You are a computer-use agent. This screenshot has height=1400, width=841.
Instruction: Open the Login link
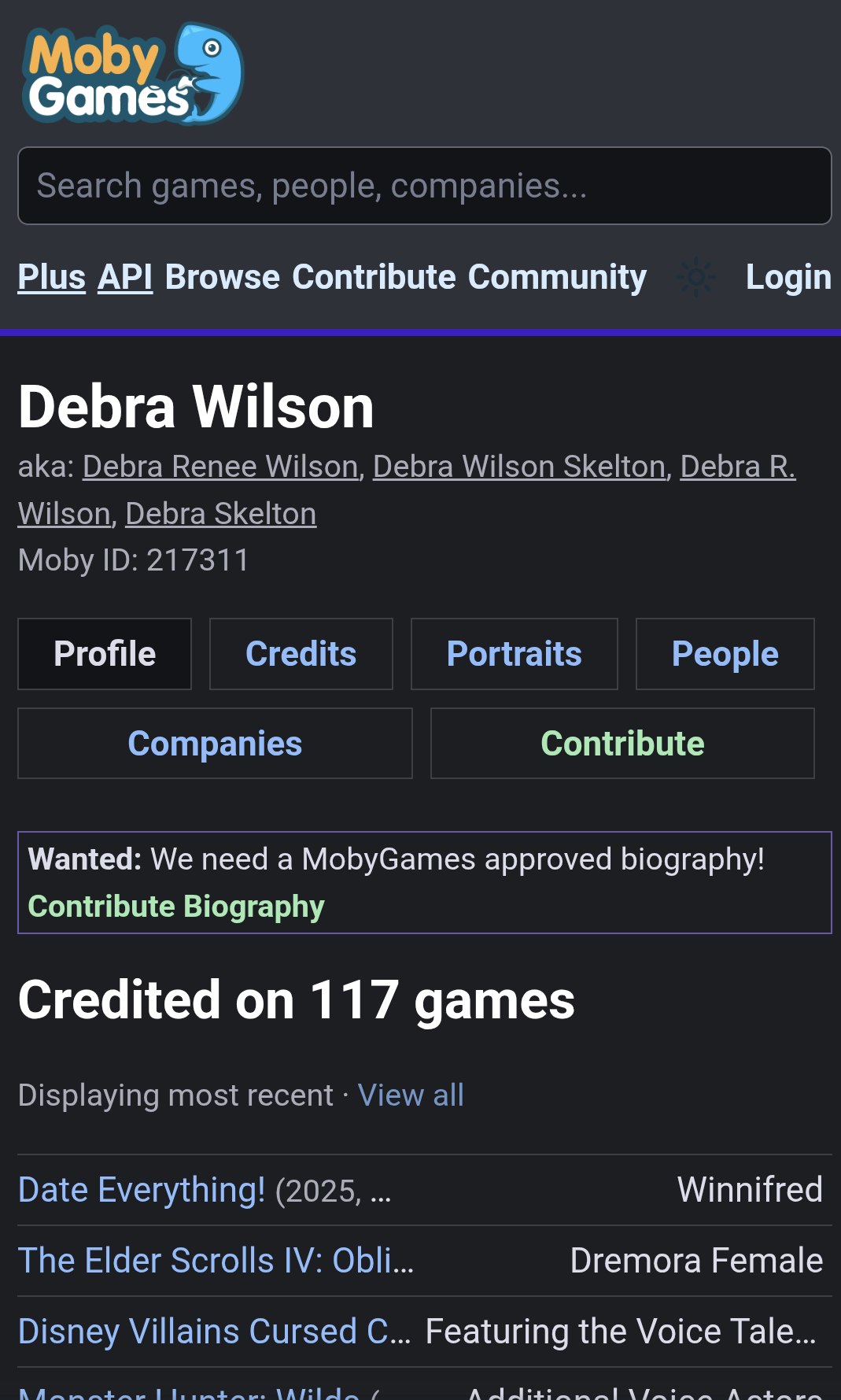click(788, 277)
